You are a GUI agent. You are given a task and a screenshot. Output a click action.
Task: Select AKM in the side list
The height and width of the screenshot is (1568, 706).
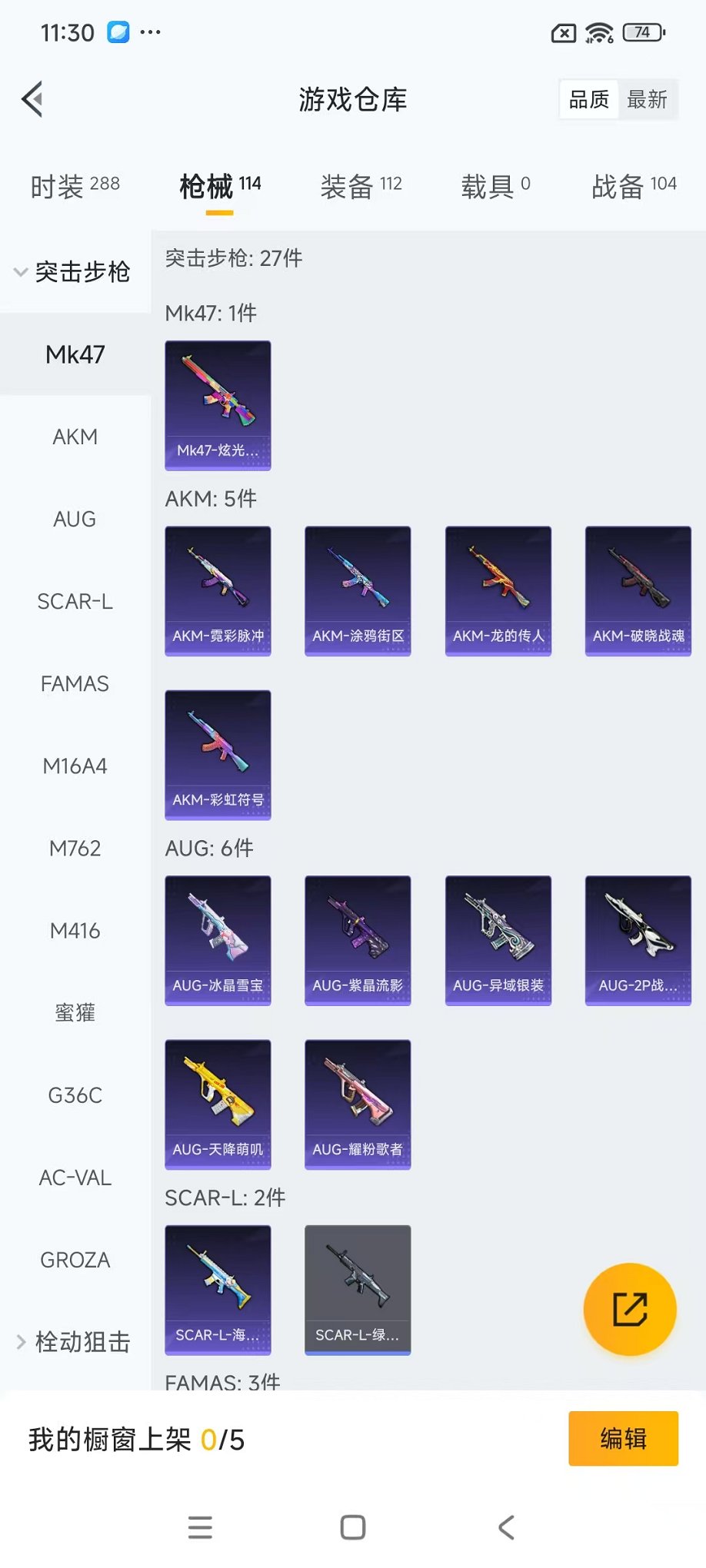point(75,437)
